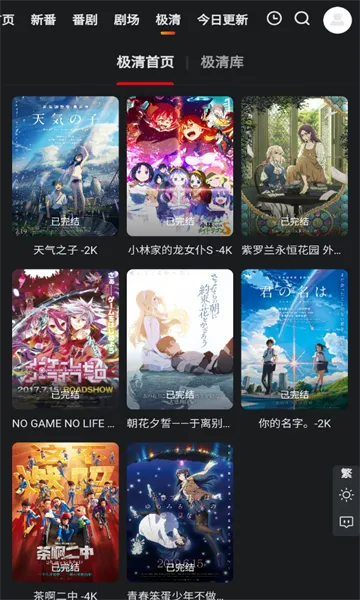The height and width of the screenshot is (600, 360).
Task: Open the search magnifier icon
Action: pos(302,18)
